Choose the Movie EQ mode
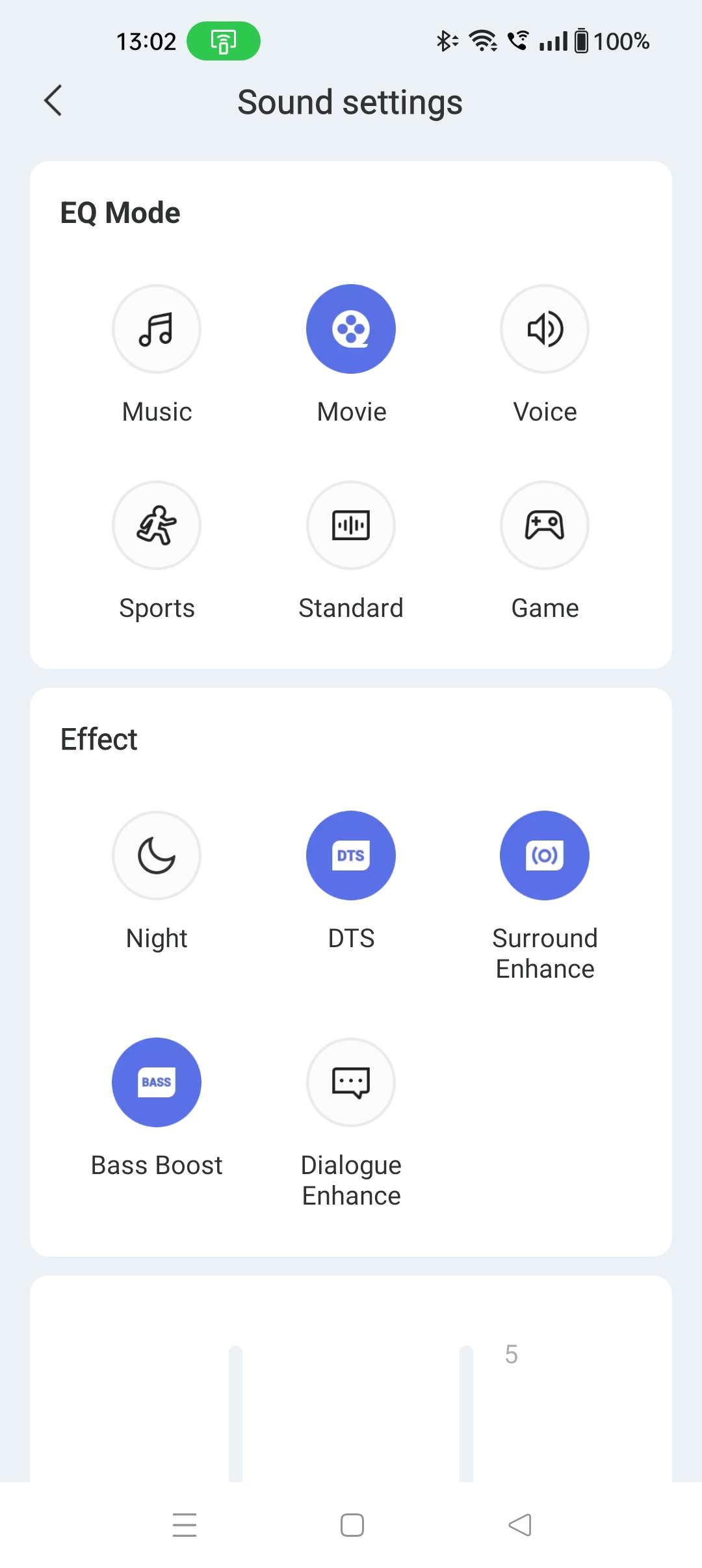 coord(351,329)
